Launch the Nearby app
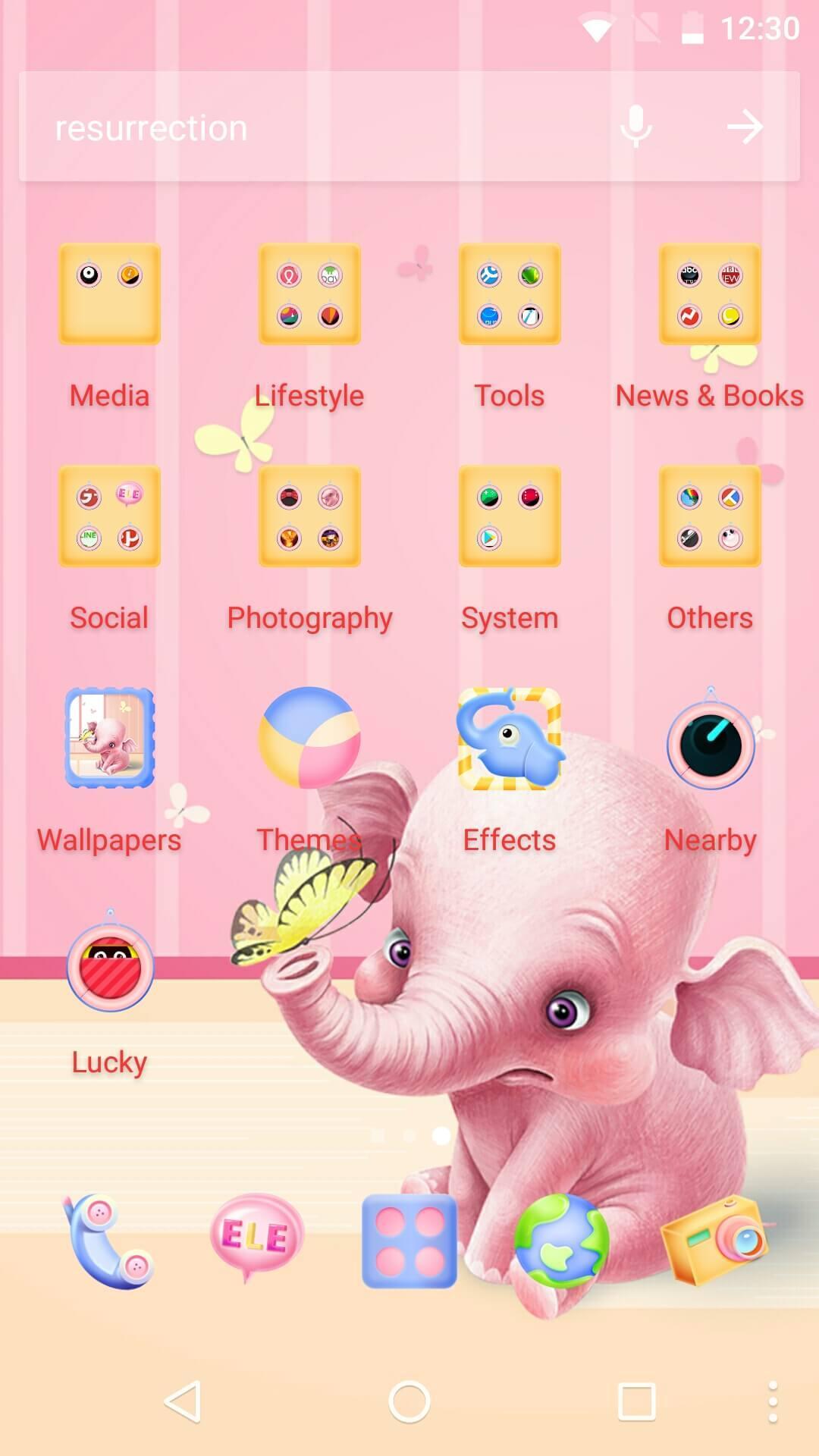Viewport: 819px width, 1456px height. click(x=710, y=743)
